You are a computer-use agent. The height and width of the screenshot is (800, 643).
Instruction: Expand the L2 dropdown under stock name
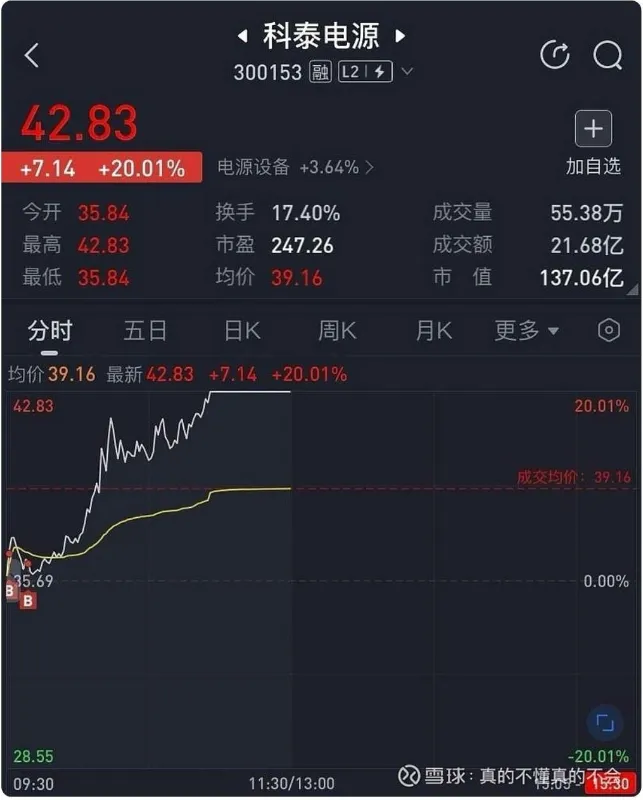(x=407, y=72)
